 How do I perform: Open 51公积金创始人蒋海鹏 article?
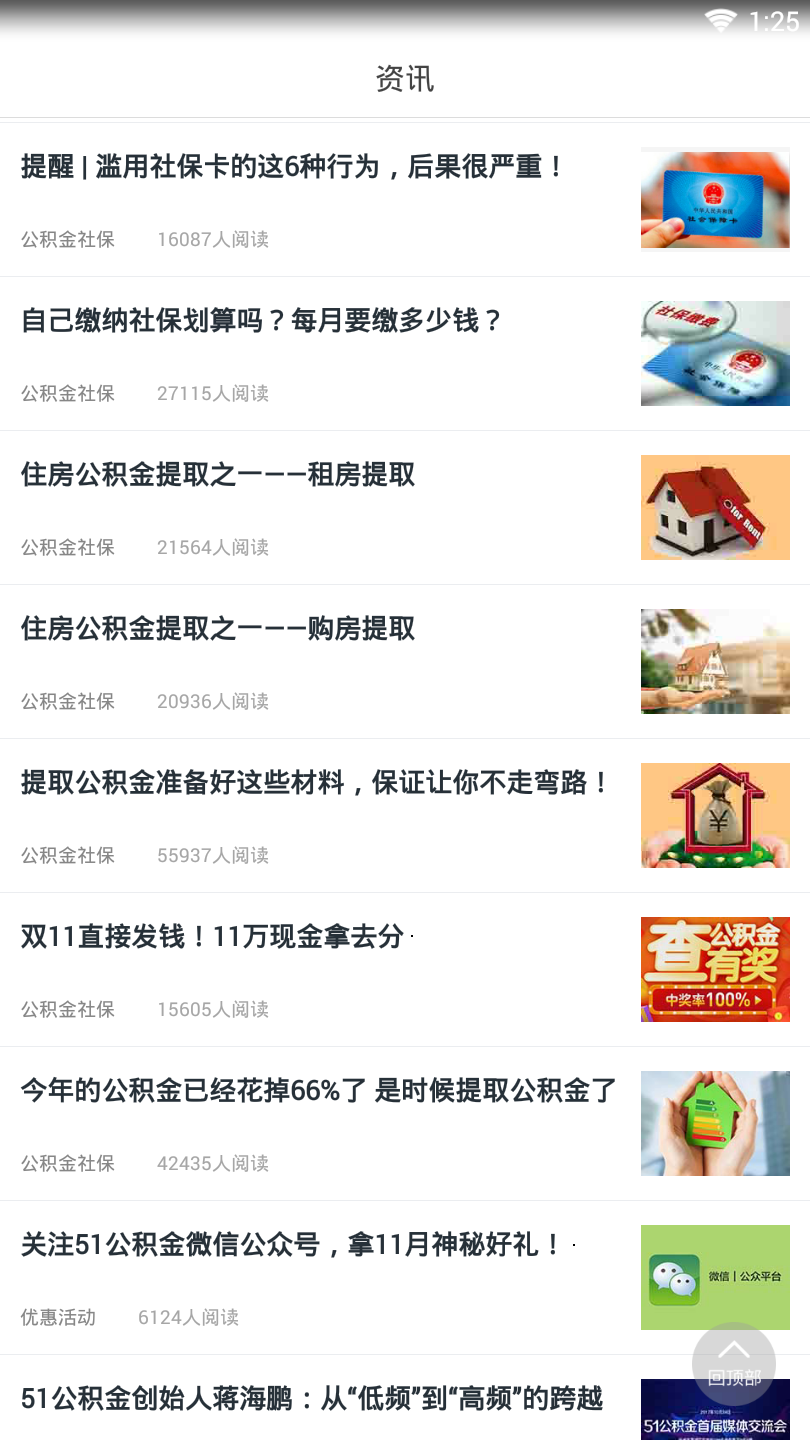312,1398
